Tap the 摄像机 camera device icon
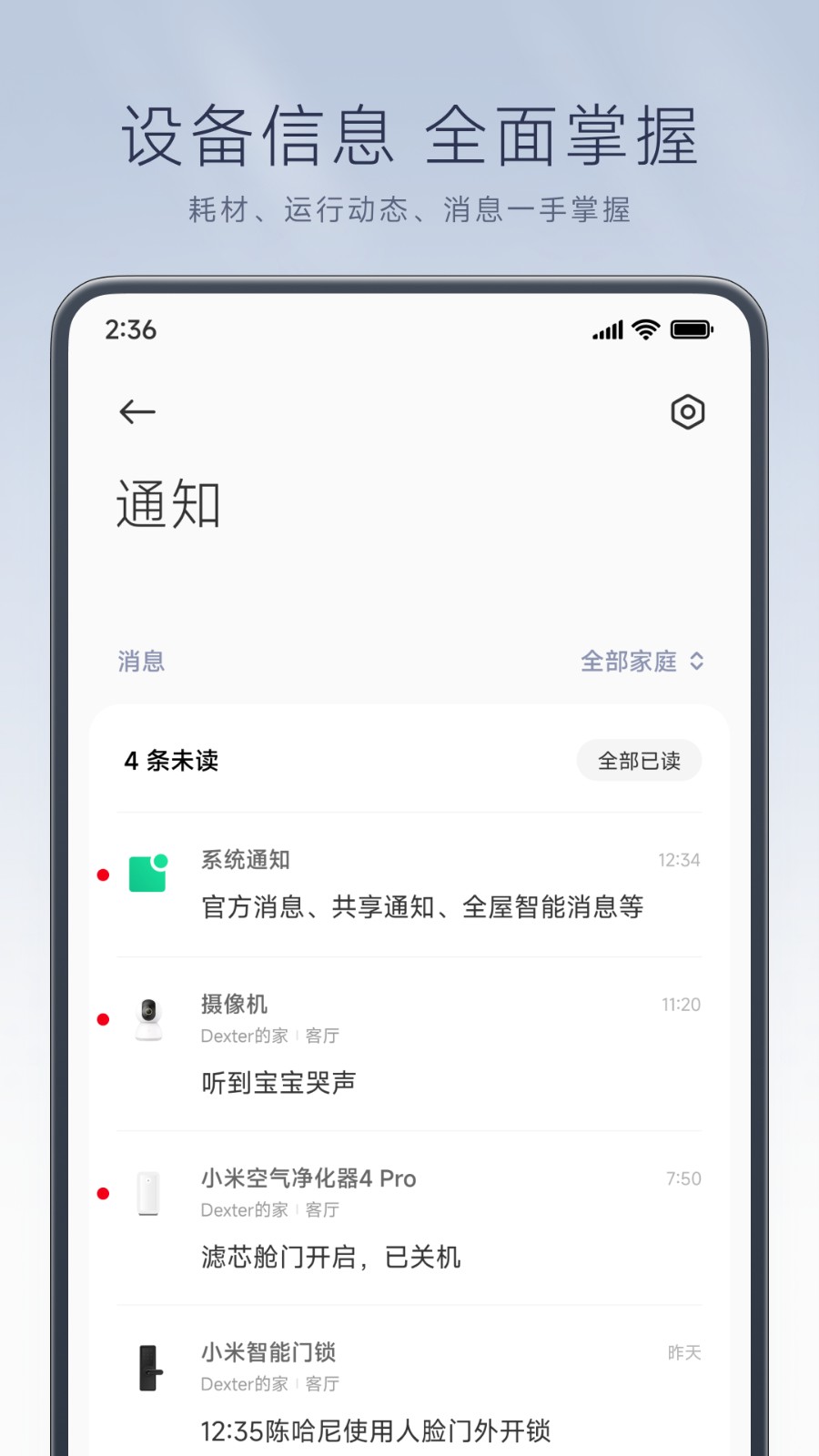Screen dimensions: 819x1456 point(148,1017)
